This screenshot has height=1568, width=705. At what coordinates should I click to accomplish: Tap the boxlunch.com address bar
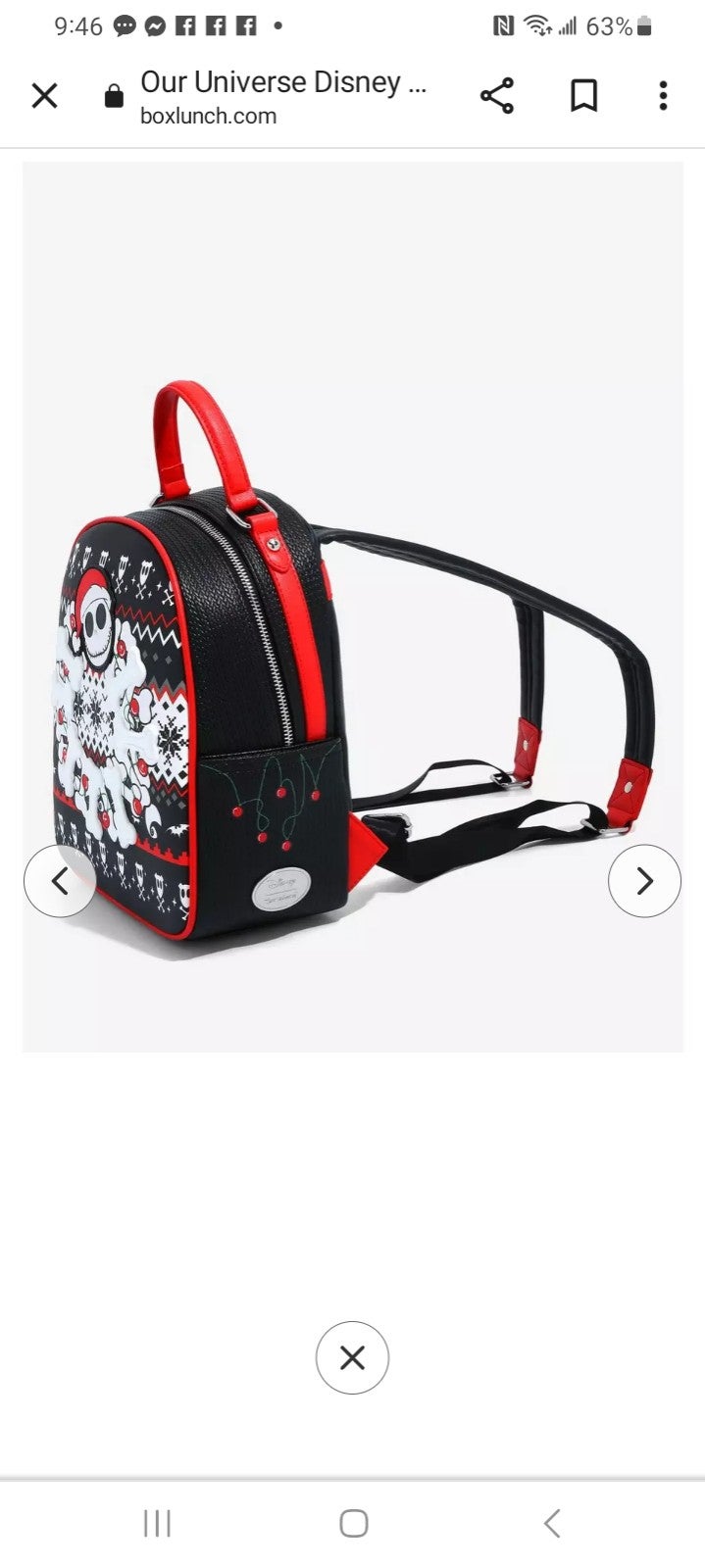click(x=282, y=96)
